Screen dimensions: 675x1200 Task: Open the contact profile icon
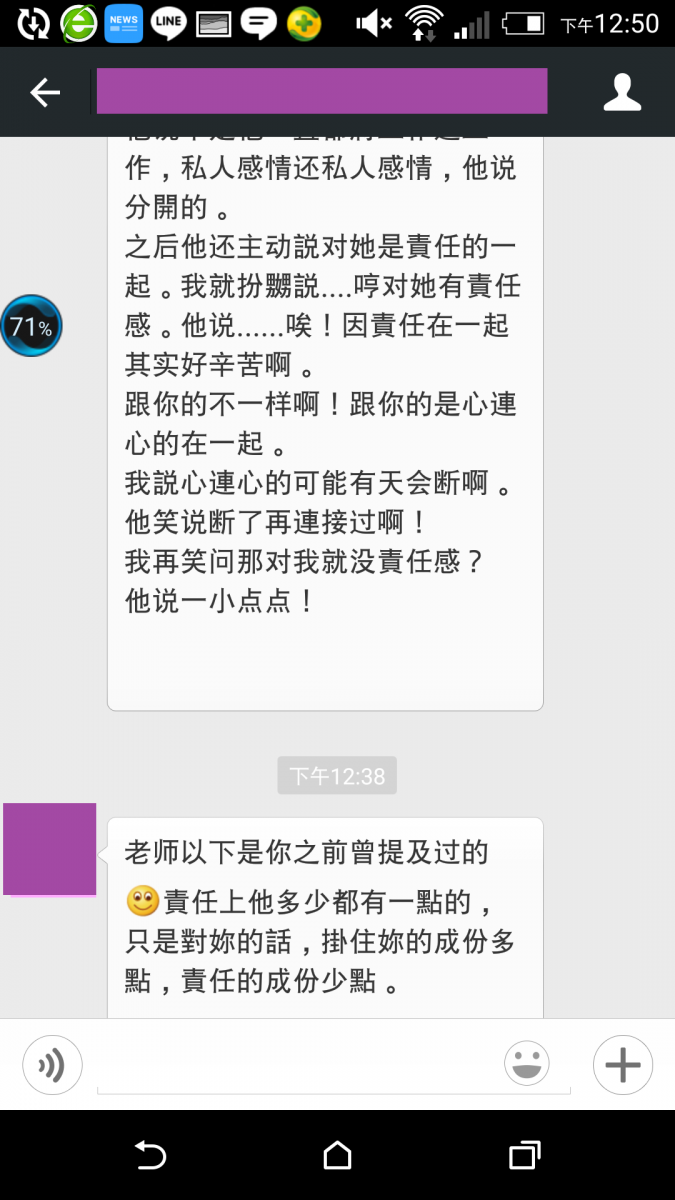point(622,92)
